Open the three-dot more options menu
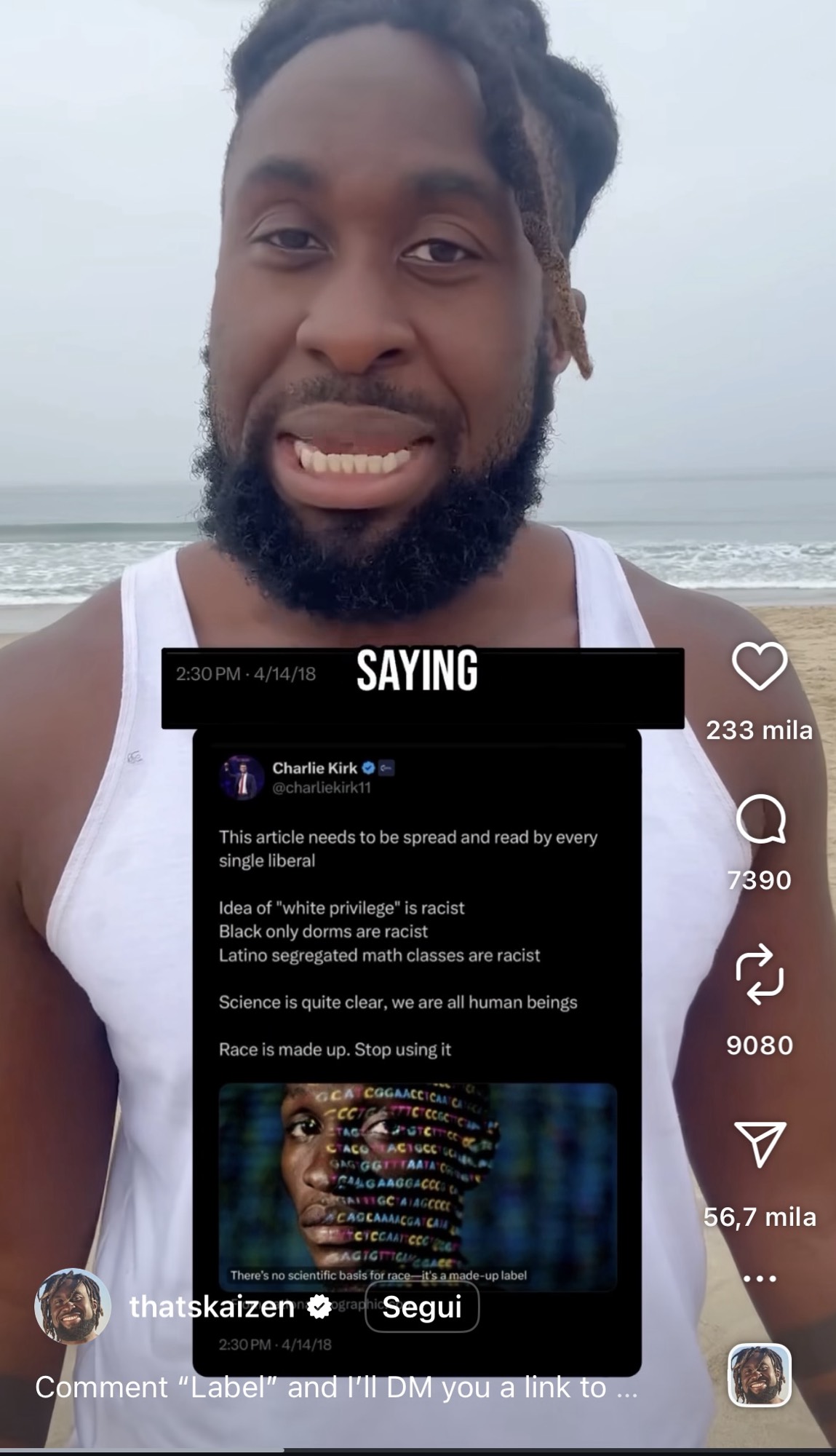This screenshot has height=1456, width=836. pos(760,1278)
